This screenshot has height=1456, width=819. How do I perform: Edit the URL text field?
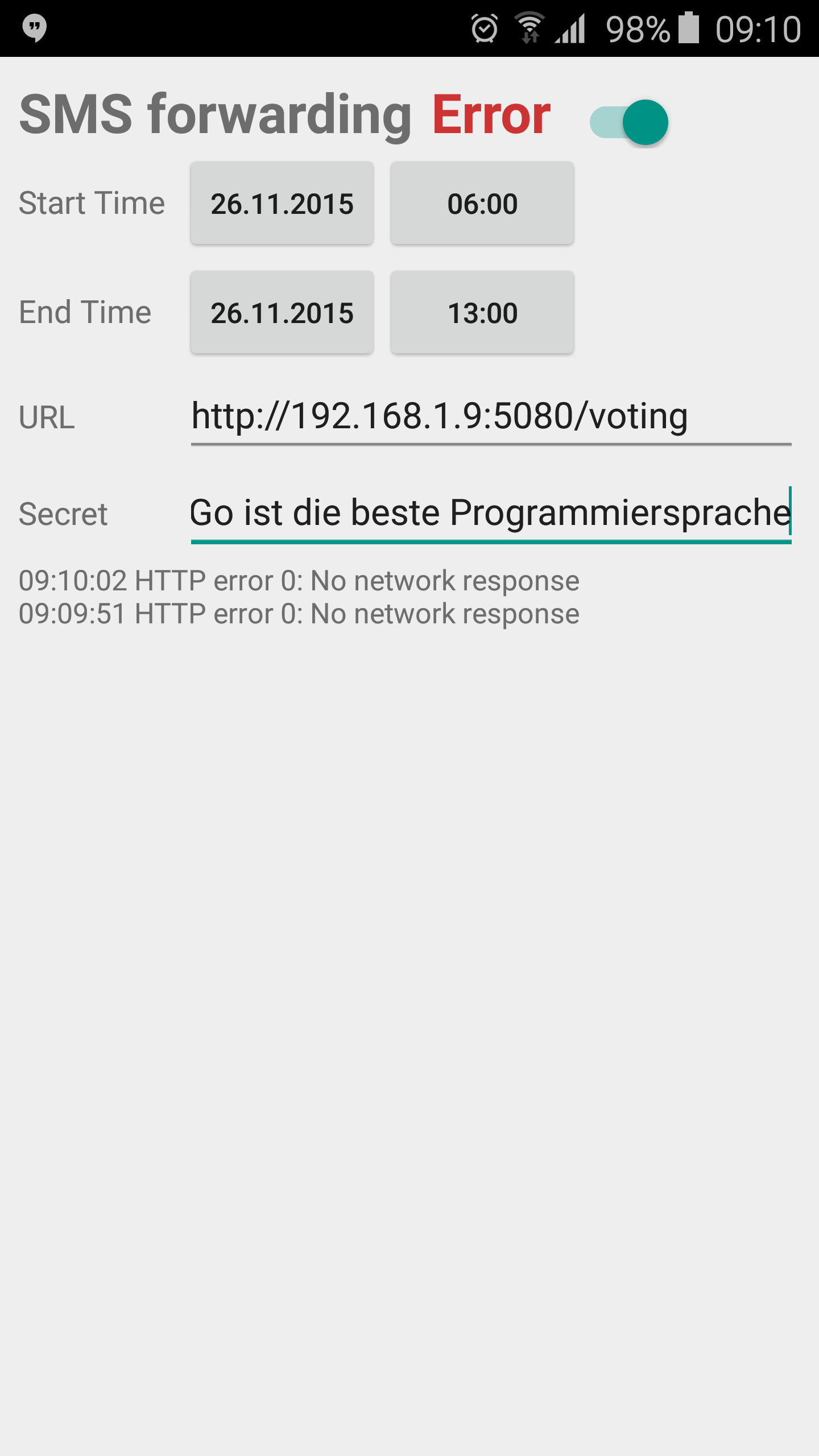491,417
